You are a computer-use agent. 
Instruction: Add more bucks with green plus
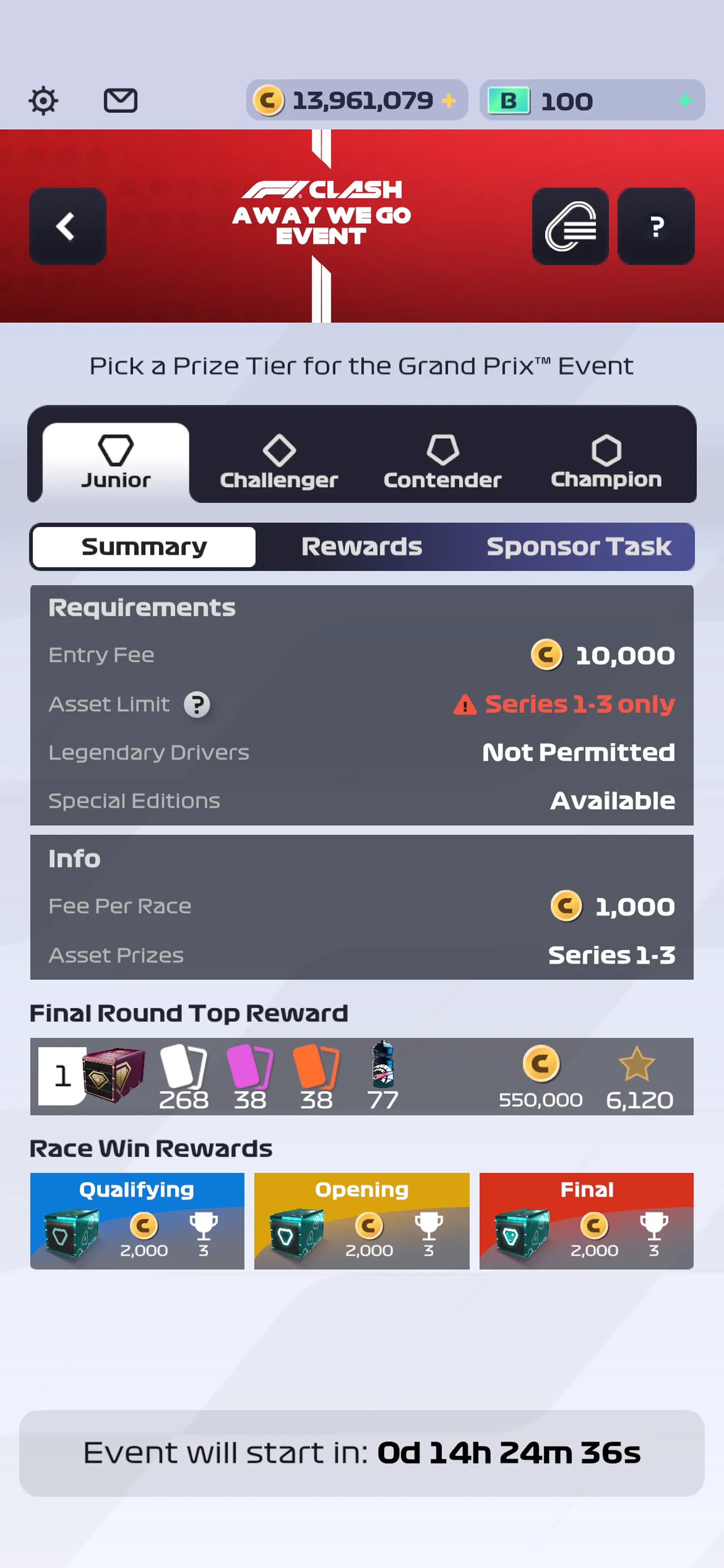685,101
